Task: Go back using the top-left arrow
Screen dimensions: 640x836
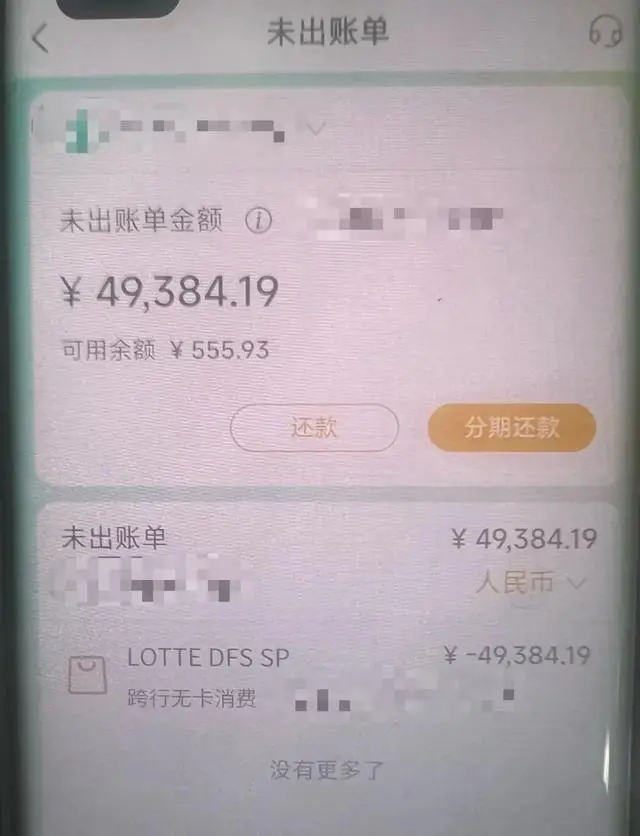Action: [40, 38]
